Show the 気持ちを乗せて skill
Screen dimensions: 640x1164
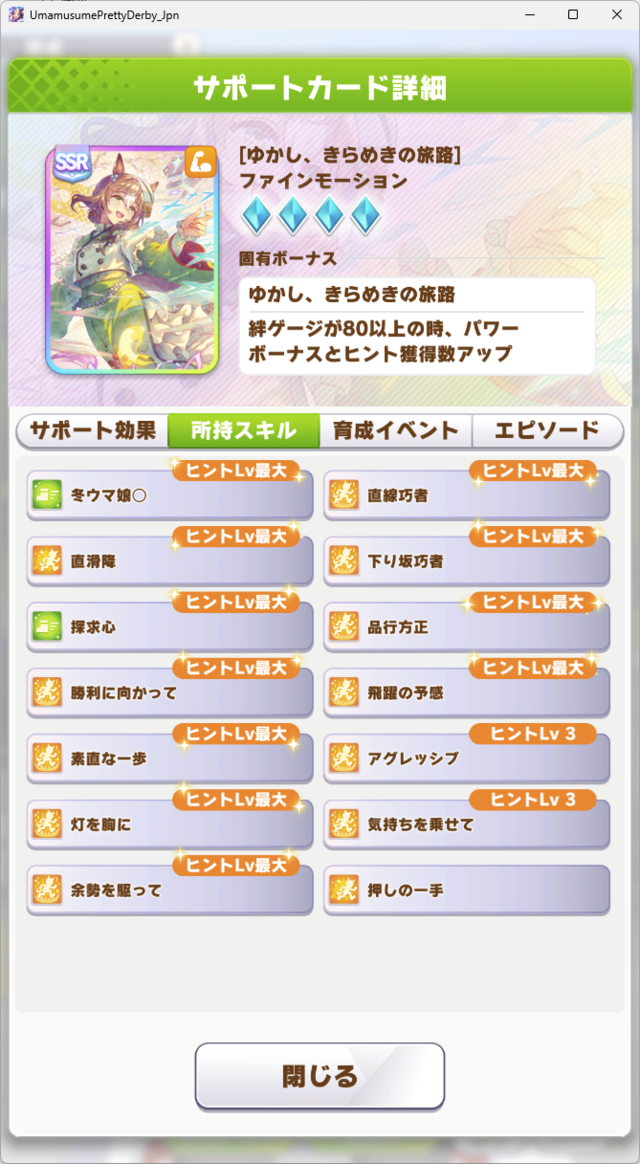(467, 825)
